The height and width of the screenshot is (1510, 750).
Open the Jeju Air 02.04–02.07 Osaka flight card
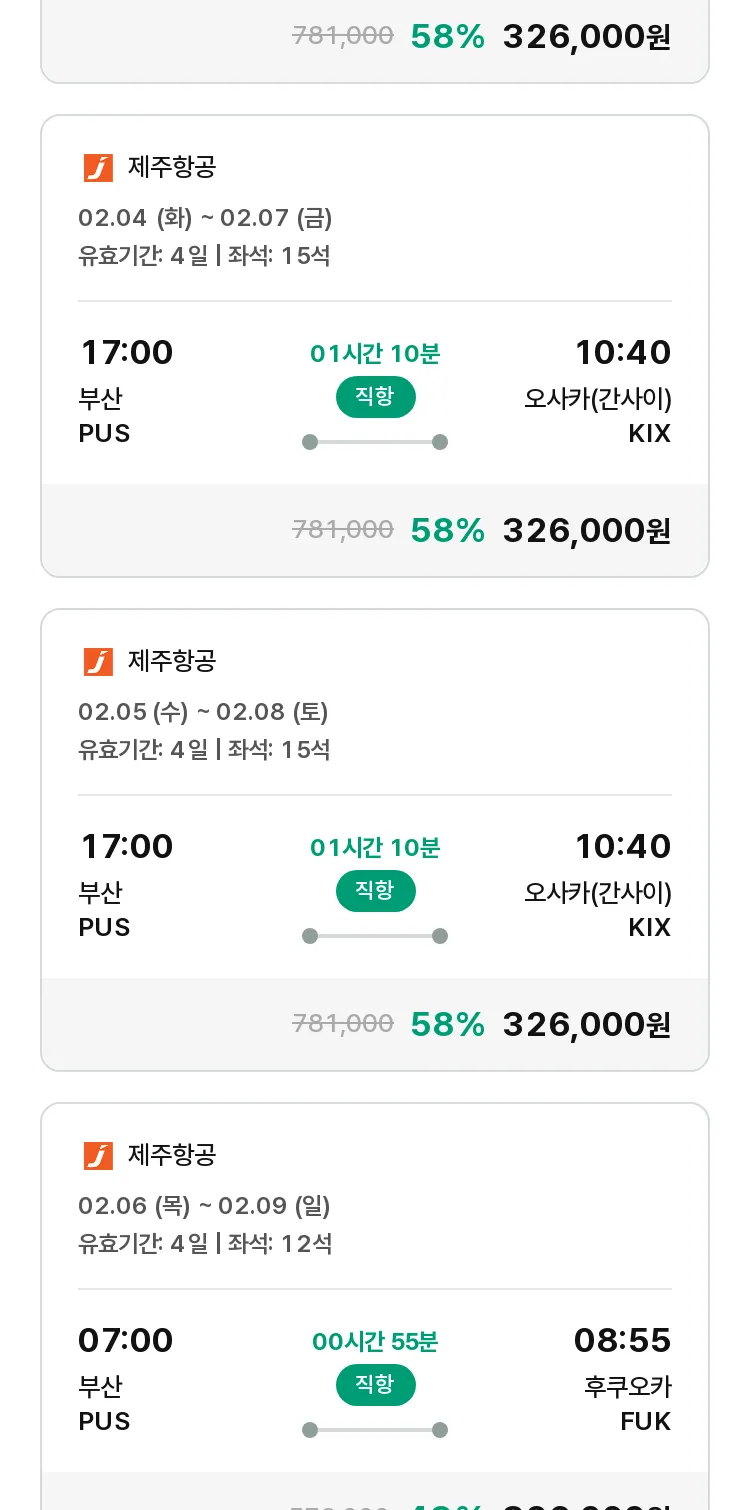click(x=375, y=346)
